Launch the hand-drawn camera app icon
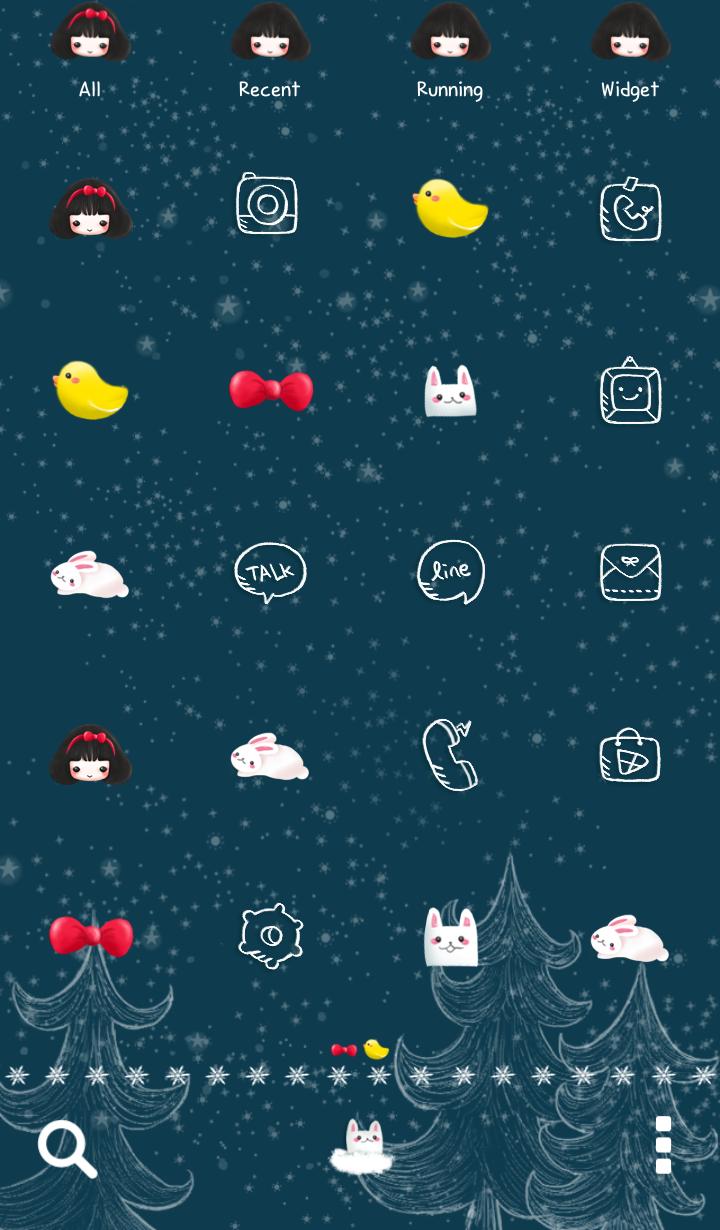The image size is (720, 1230). pos(267,204)
